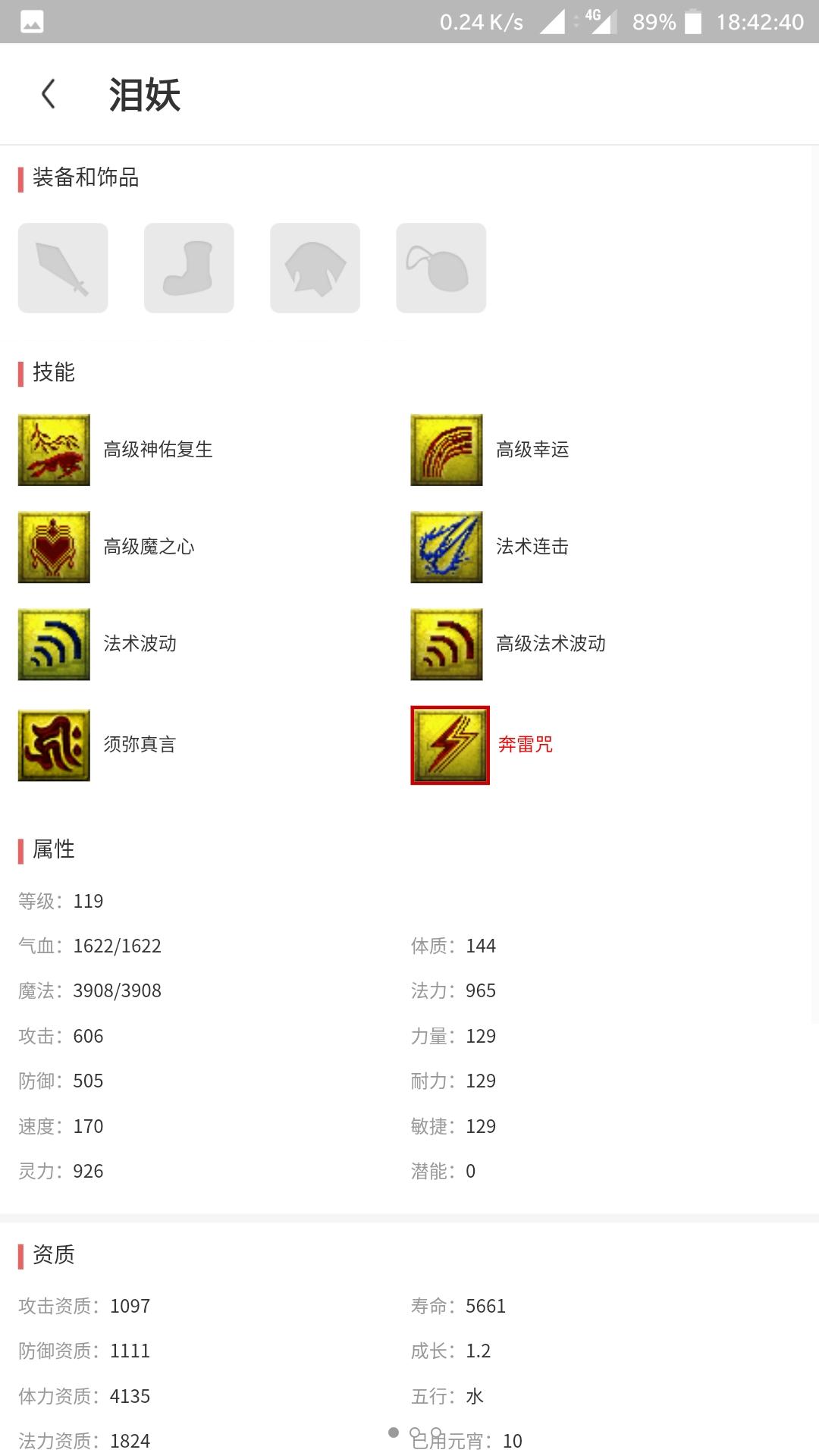Image resolution: width=819 pixels, height=1456 pixels.
Task: View the 高级神佑复生 skill details
Action: click(55, 450)
